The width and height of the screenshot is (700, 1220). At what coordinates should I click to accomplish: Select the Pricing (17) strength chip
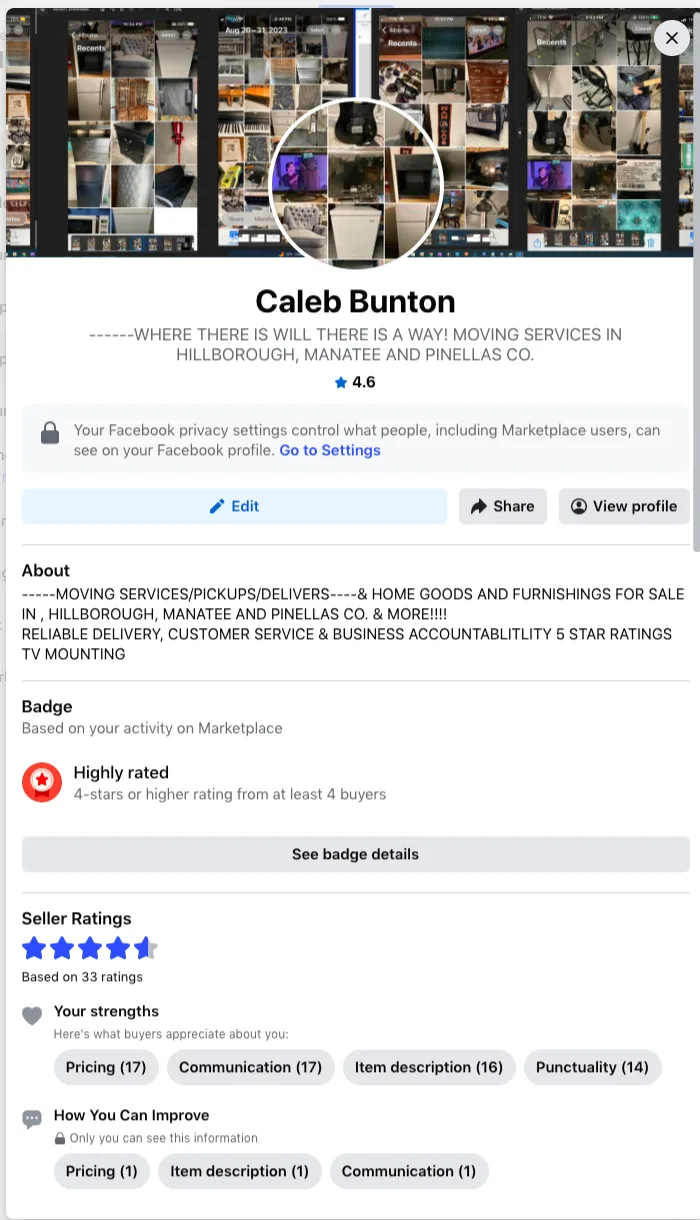pos(106,1067)
